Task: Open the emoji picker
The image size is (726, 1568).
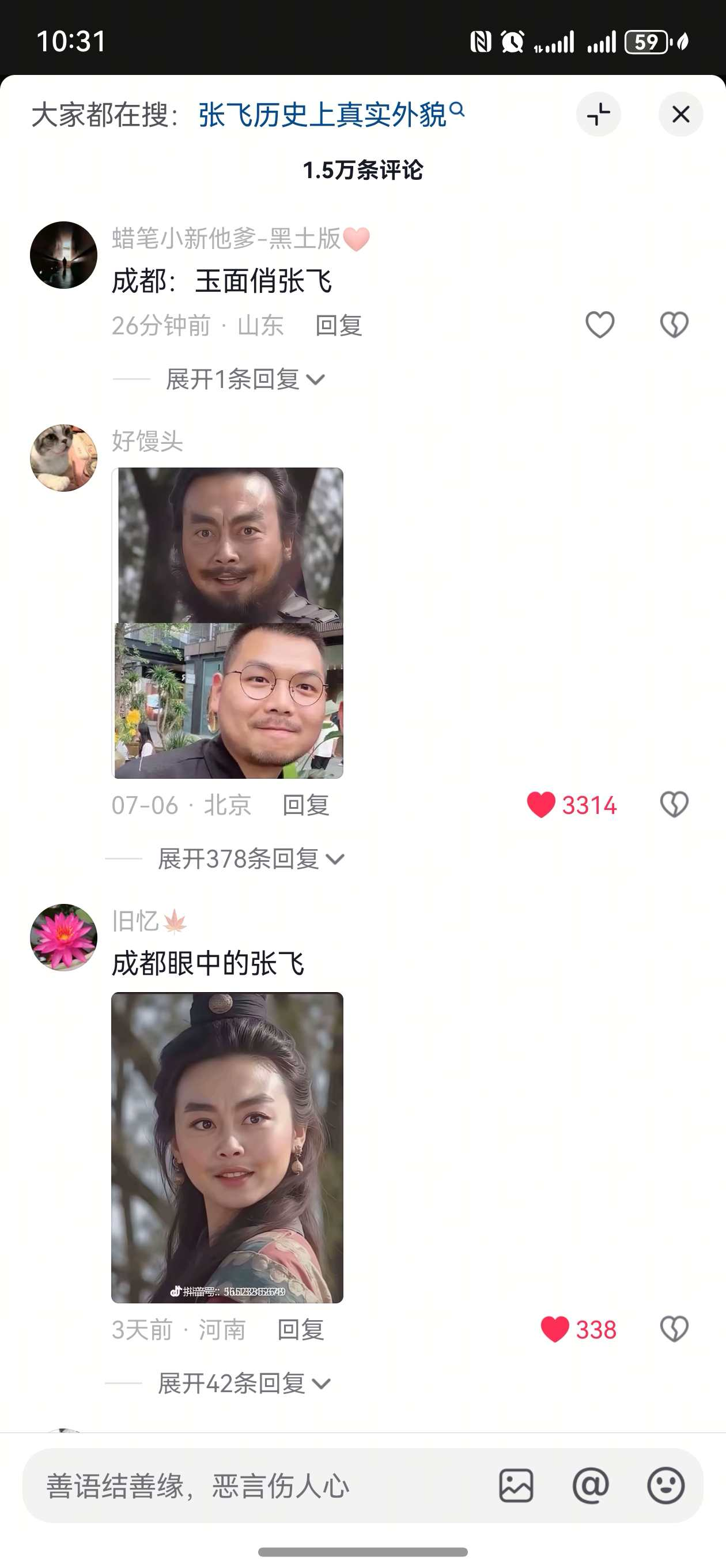Action: (x=665, y=1486)
